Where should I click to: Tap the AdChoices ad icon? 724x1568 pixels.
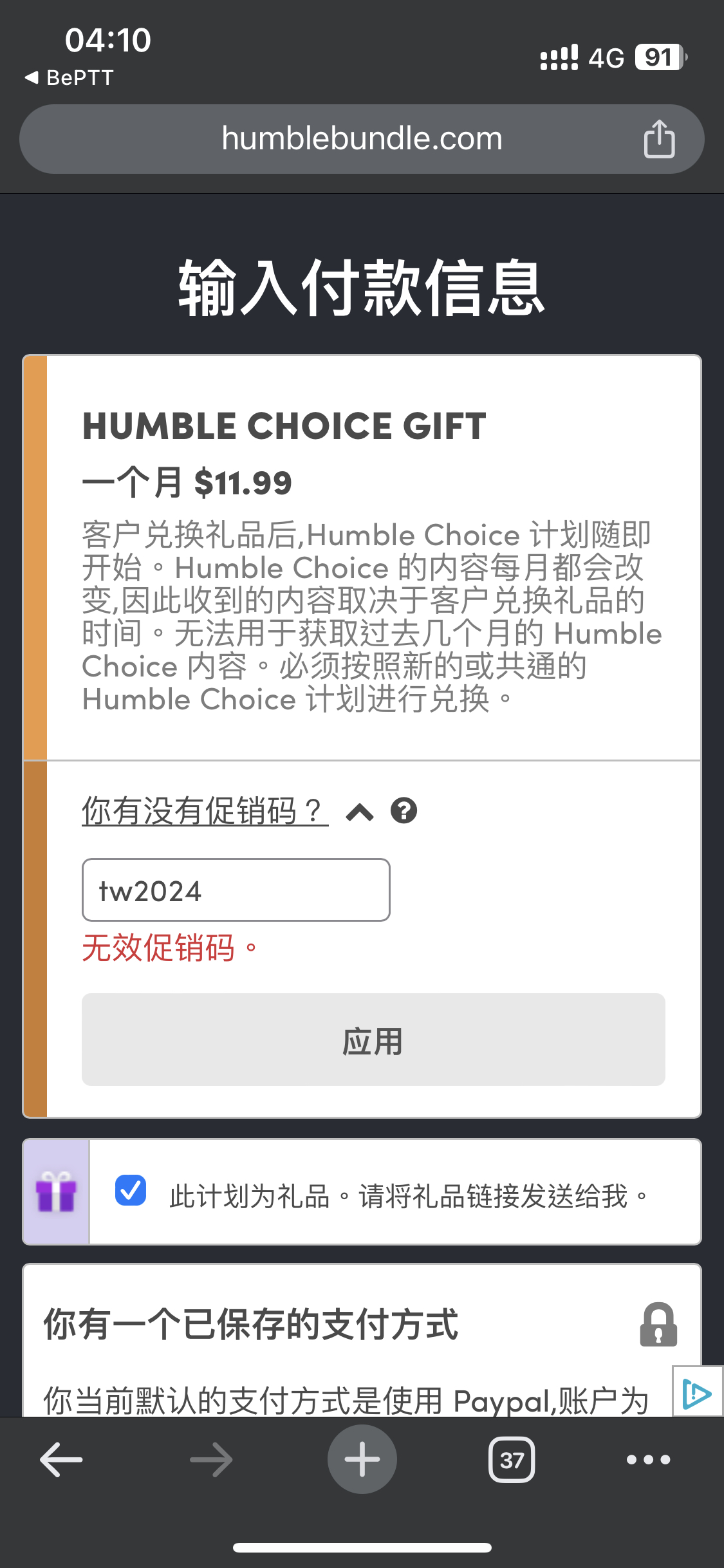coord(698,1392)
